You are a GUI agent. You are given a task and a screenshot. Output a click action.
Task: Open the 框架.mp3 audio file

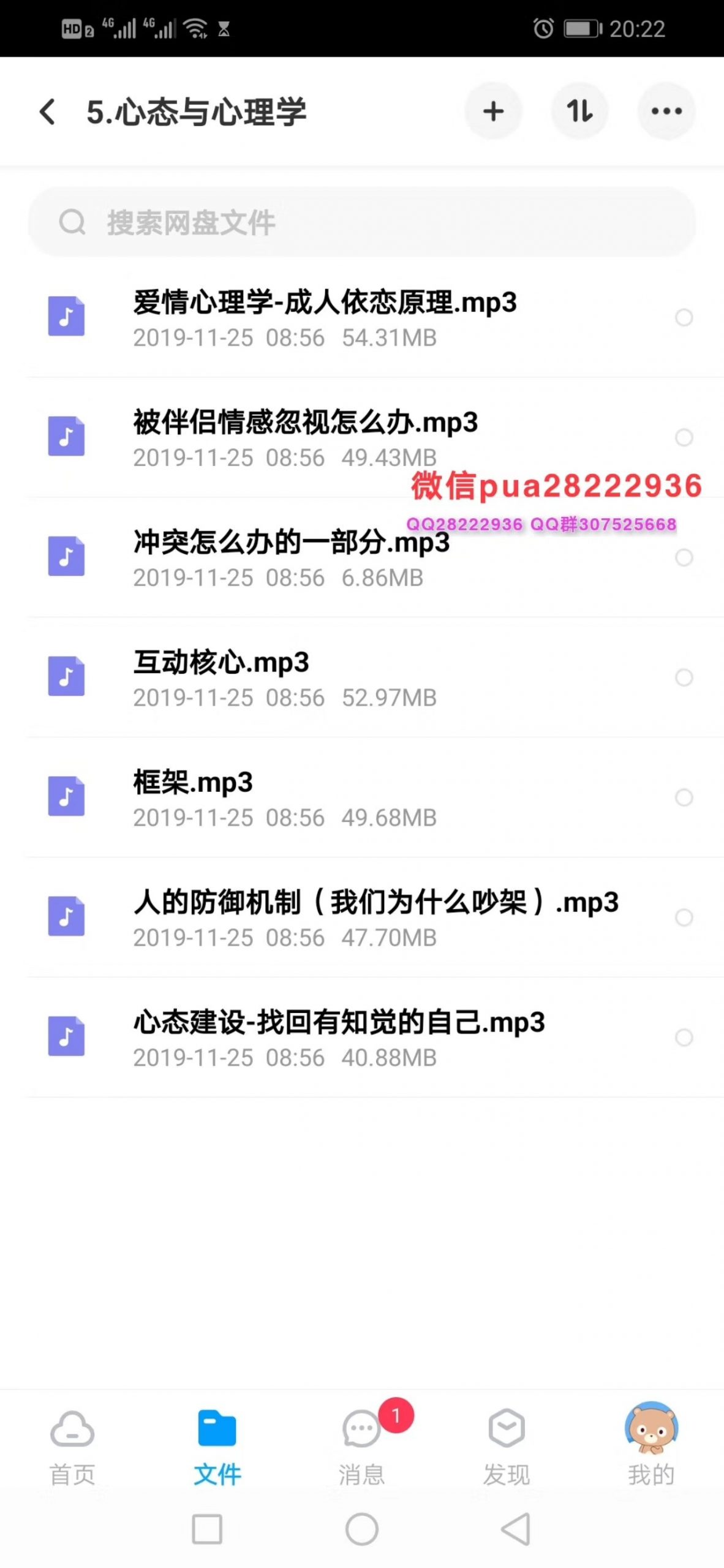point(361,797)
